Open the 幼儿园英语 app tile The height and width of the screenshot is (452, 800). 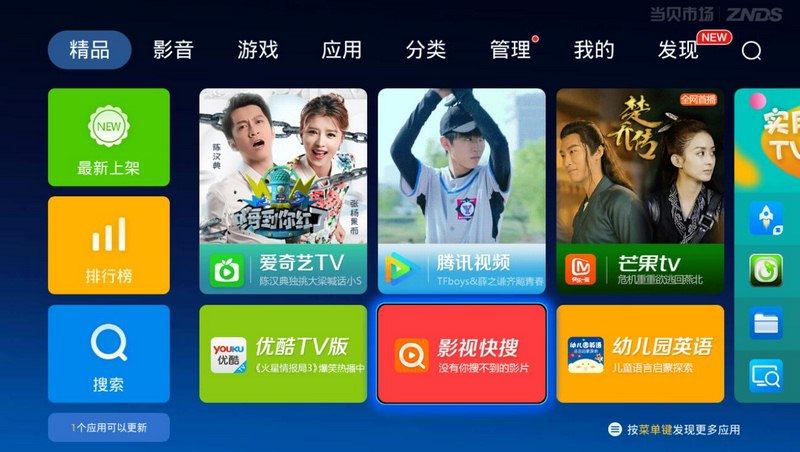[x=640, y=354]
